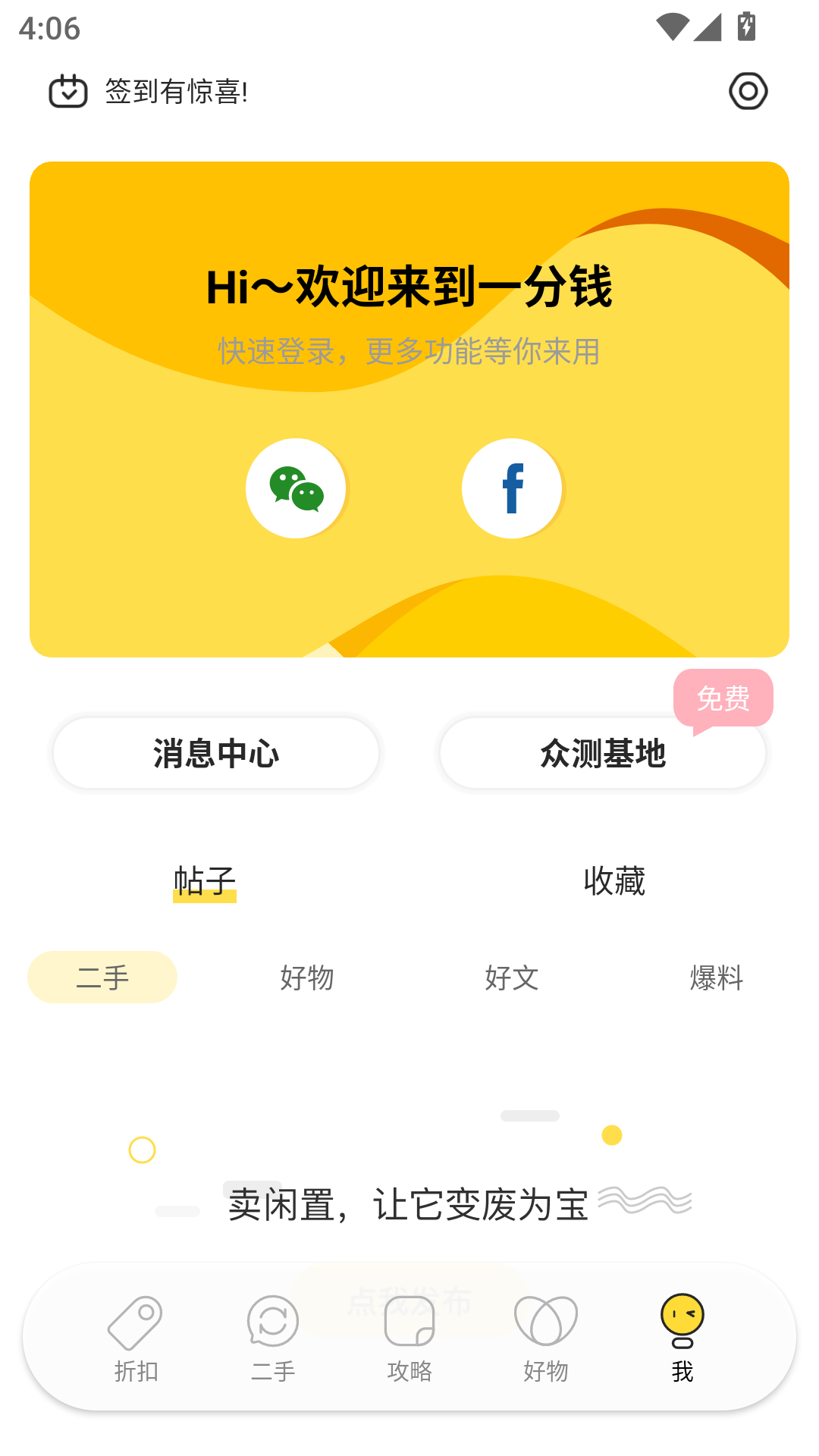Switch to the 帖子 posts tab
This screenshot has height=1456, width=819.
204,882
